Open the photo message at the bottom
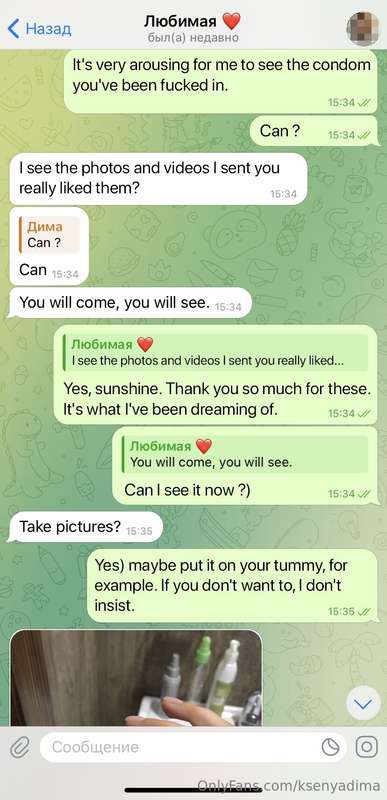 (136, 678)
